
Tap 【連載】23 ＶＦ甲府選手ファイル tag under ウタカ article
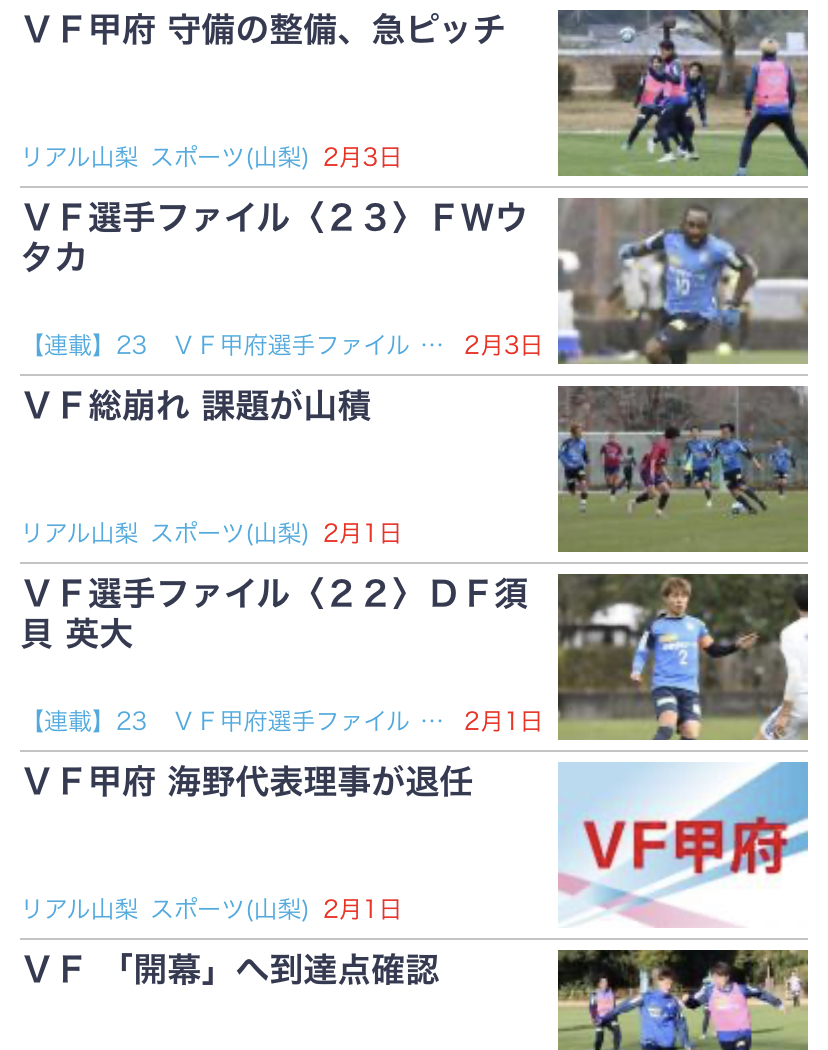click(232, 346)
